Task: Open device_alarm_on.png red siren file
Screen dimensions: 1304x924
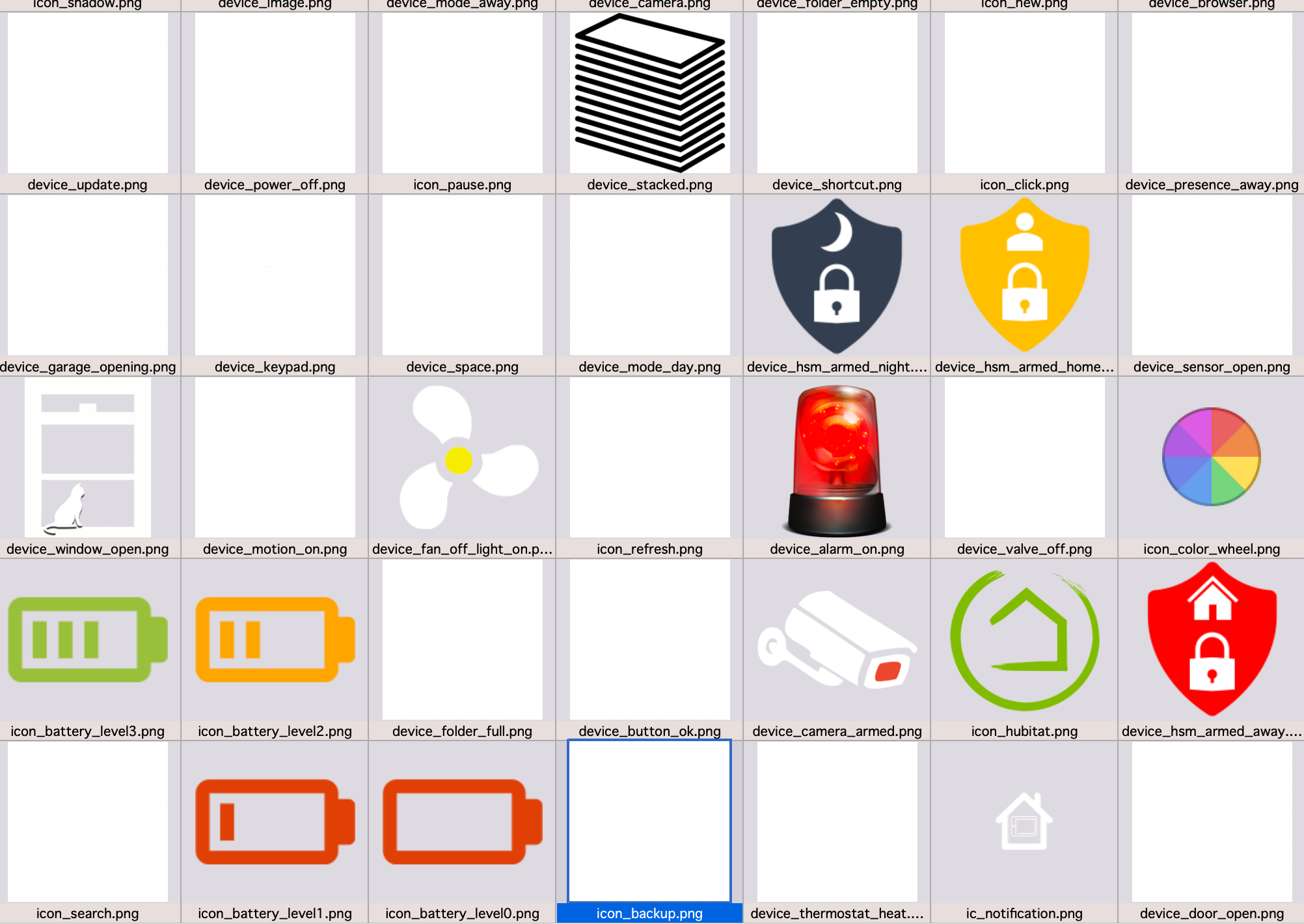Action: point(837,457)
